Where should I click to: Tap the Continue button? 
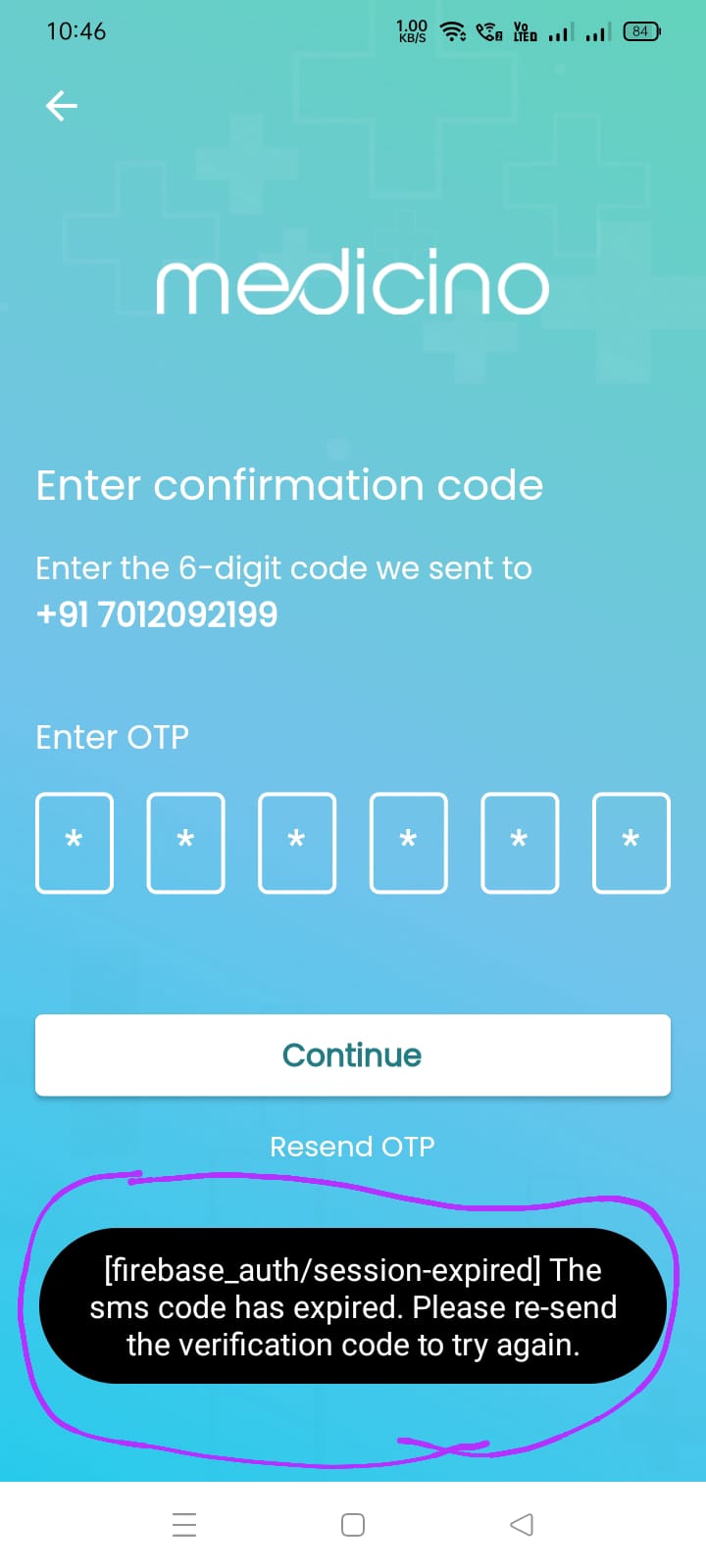(x=353, y=1054)
